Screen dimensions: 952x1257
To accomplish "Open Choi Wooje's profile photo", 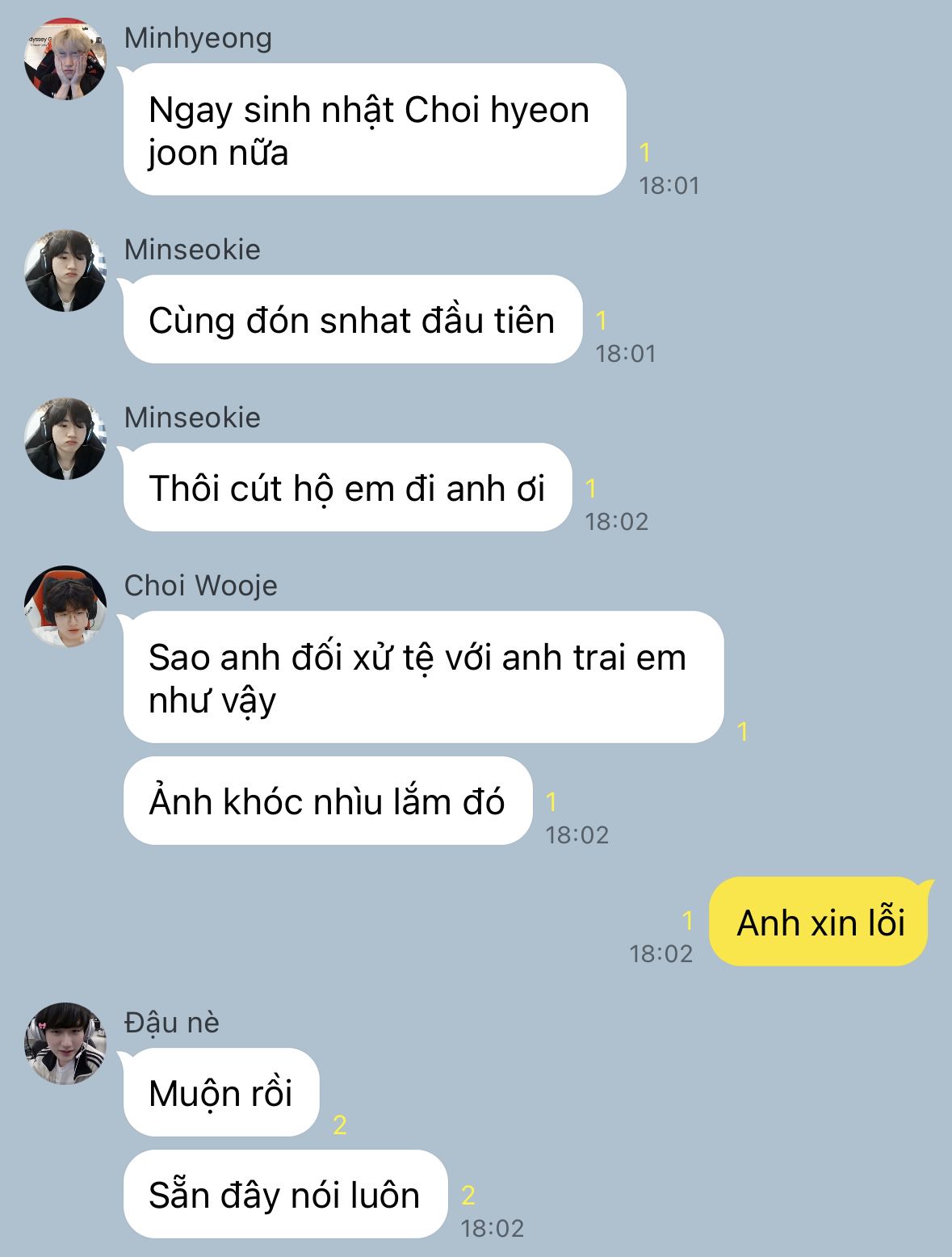I will click(65, 607).
